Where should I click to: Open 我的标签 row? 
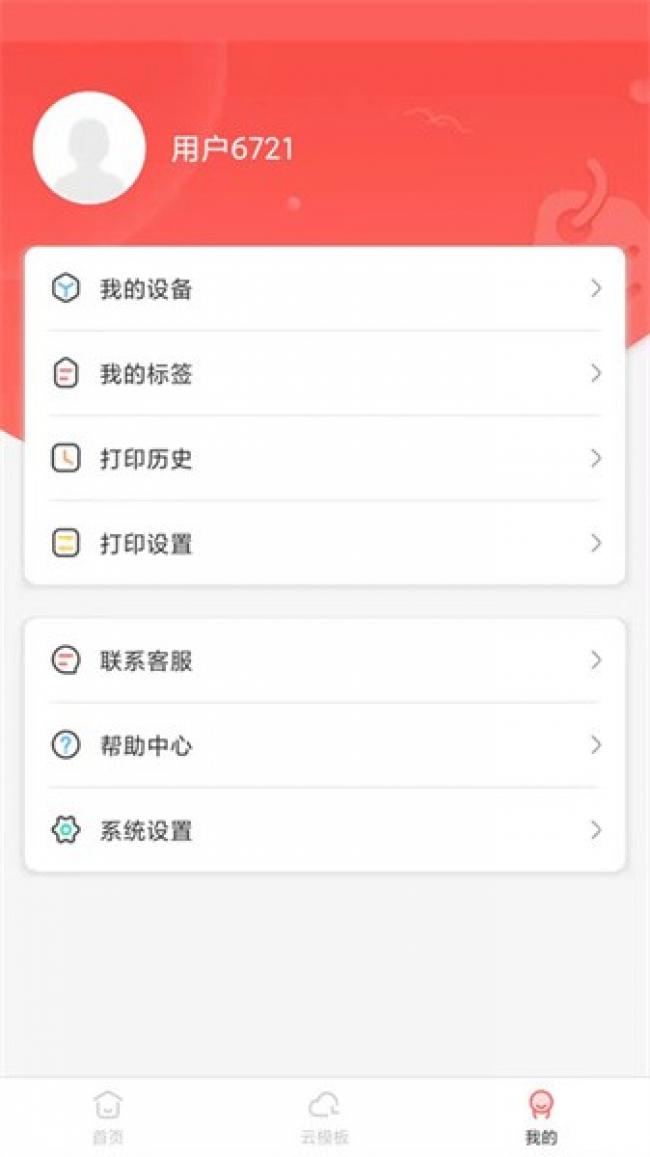pyautogui.click(x=325, y=374)
